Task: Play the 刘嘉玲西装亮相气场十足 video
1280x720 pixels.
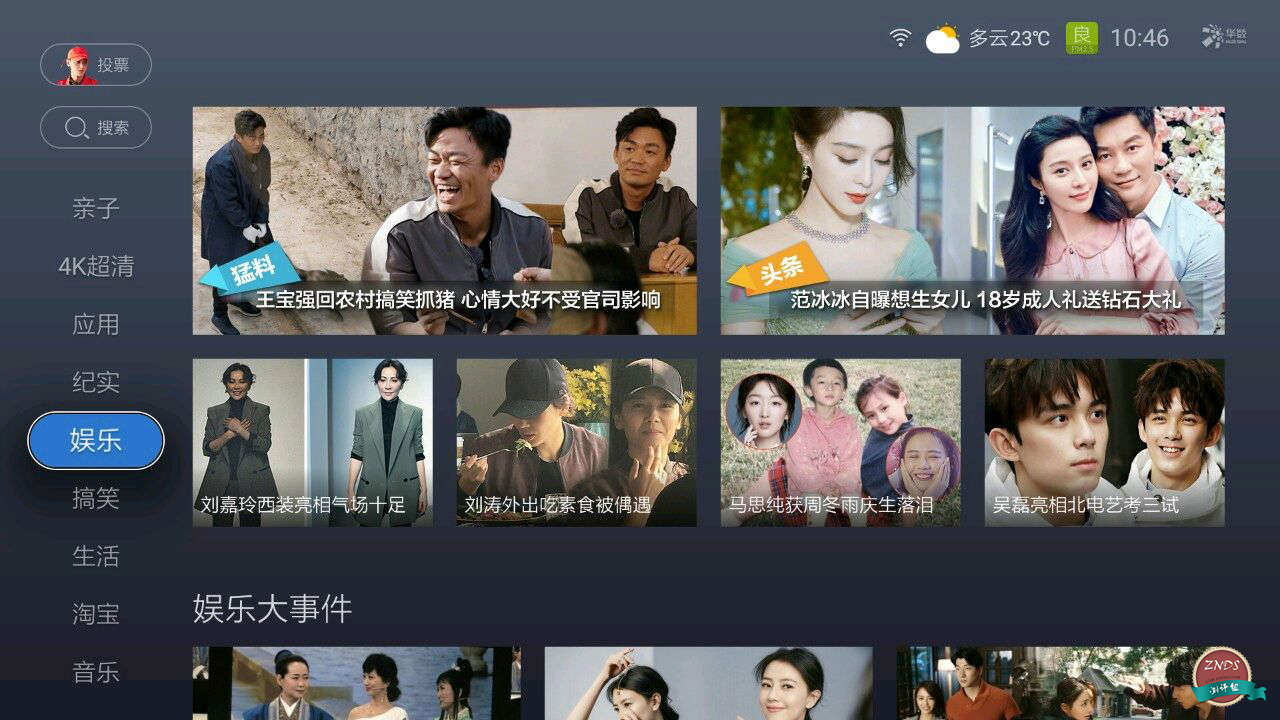Action: point(312,442)
